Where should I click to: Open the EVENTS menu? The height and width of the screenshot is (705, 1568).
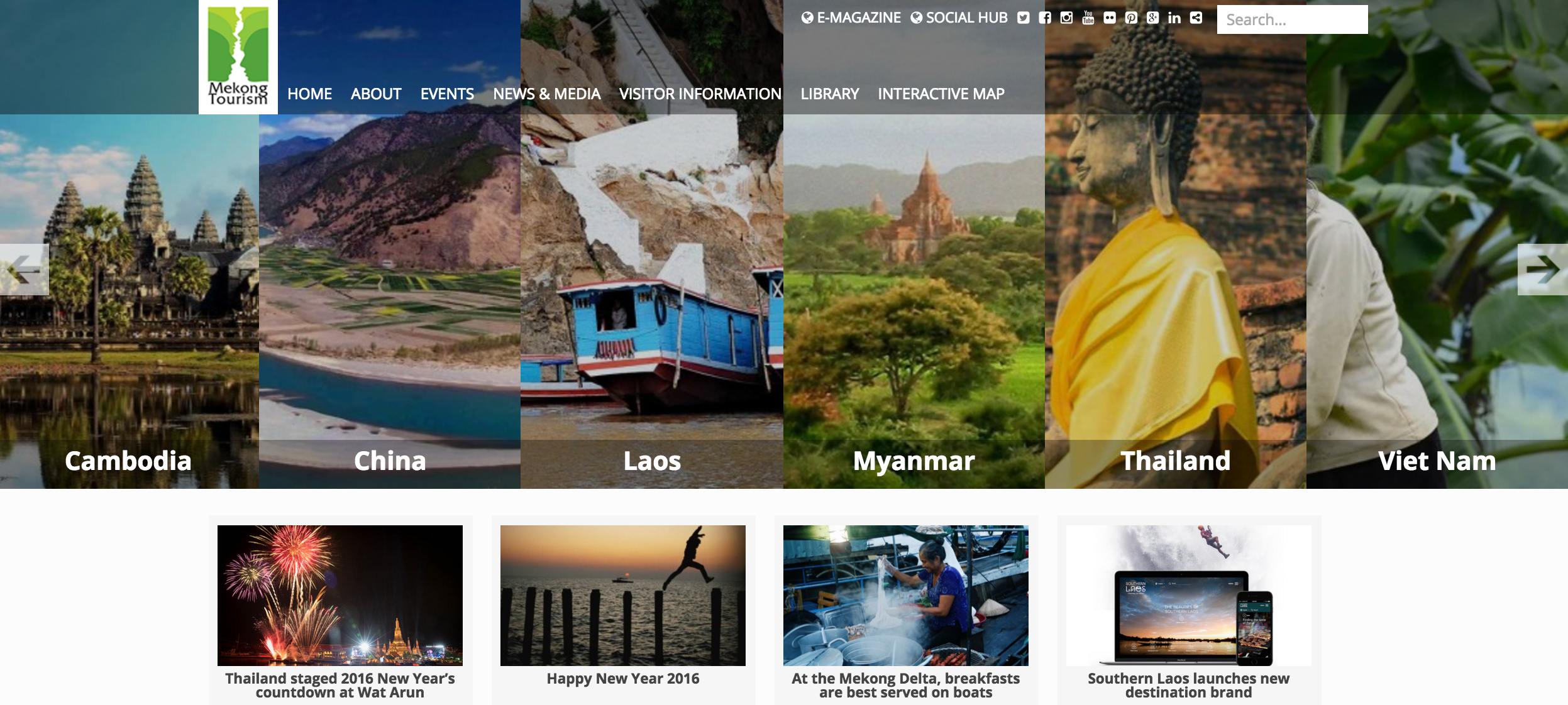(x=447, y=94)
